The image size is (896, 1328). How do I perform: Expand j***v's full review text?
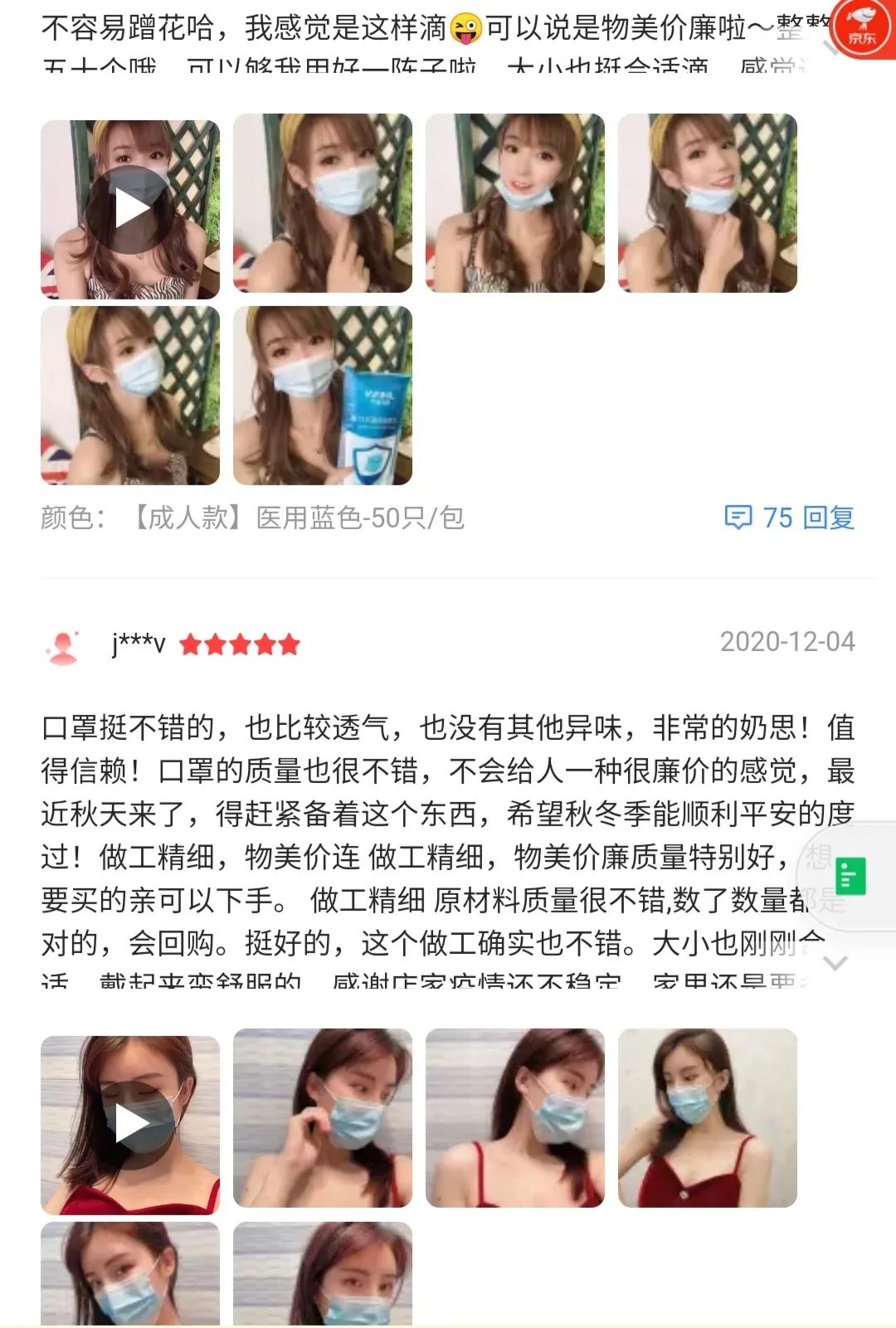pos(835,963)
